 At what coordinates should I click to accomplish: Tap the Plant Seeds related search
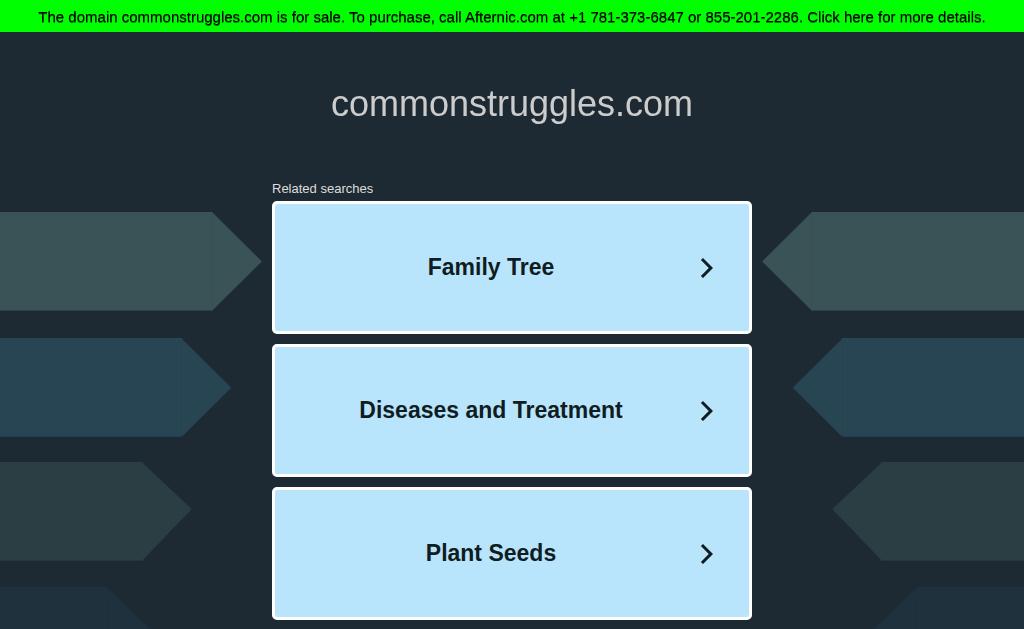pos(511,553)
